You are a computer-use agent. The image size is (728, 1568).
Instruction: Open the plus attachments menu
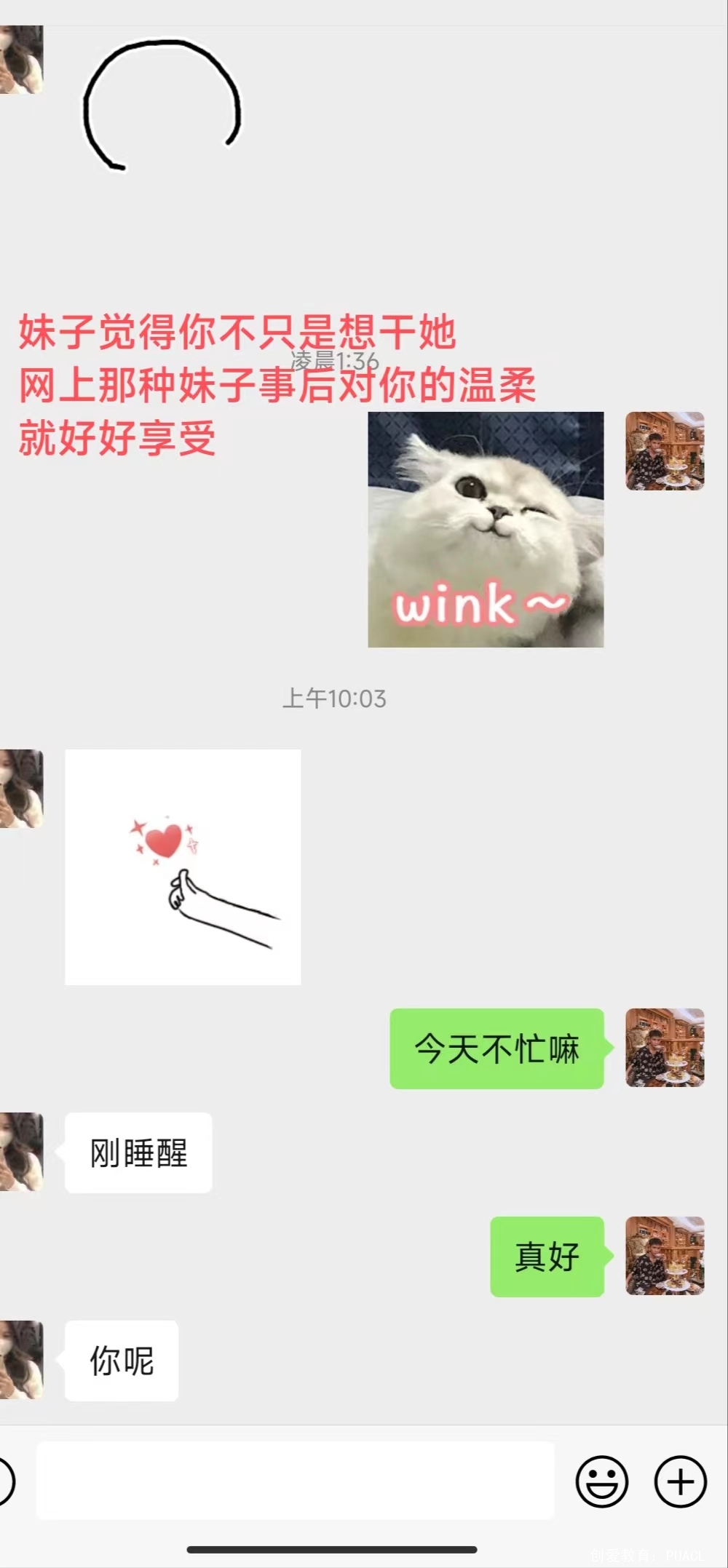click(680, 1481)
